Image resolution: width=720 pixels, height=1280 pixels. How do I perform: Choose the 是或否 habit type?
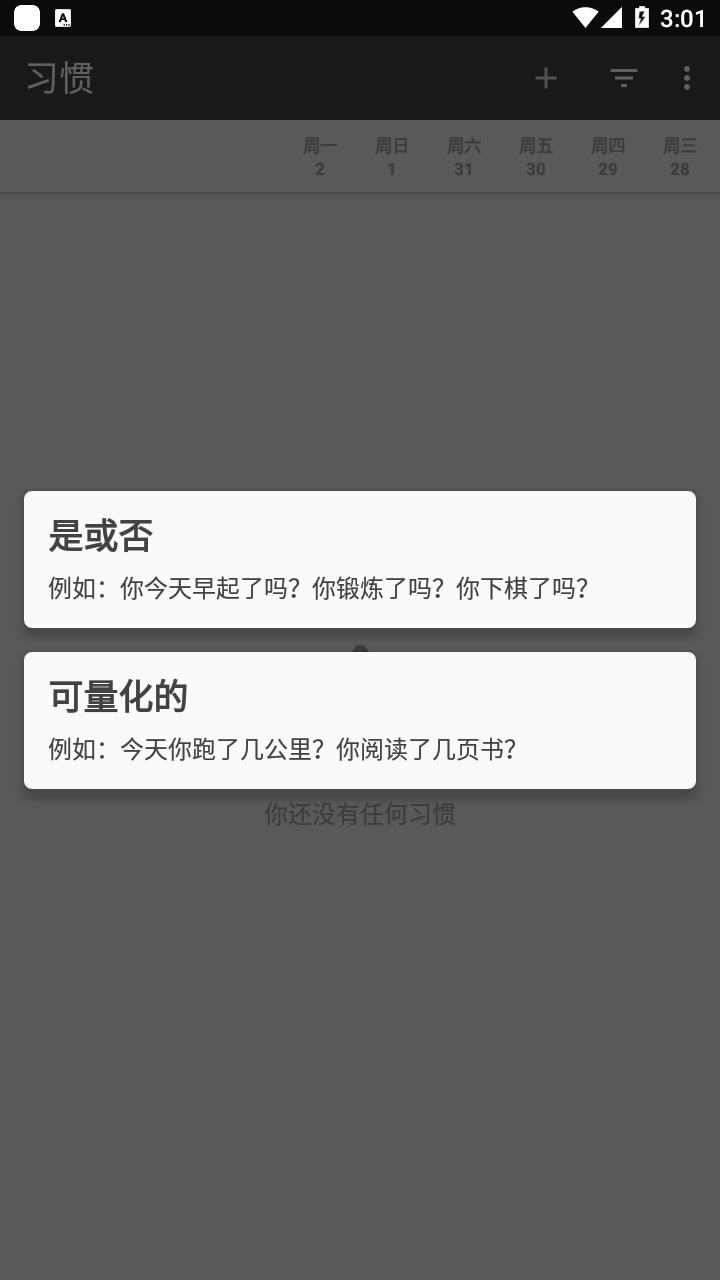pos(360,559)
